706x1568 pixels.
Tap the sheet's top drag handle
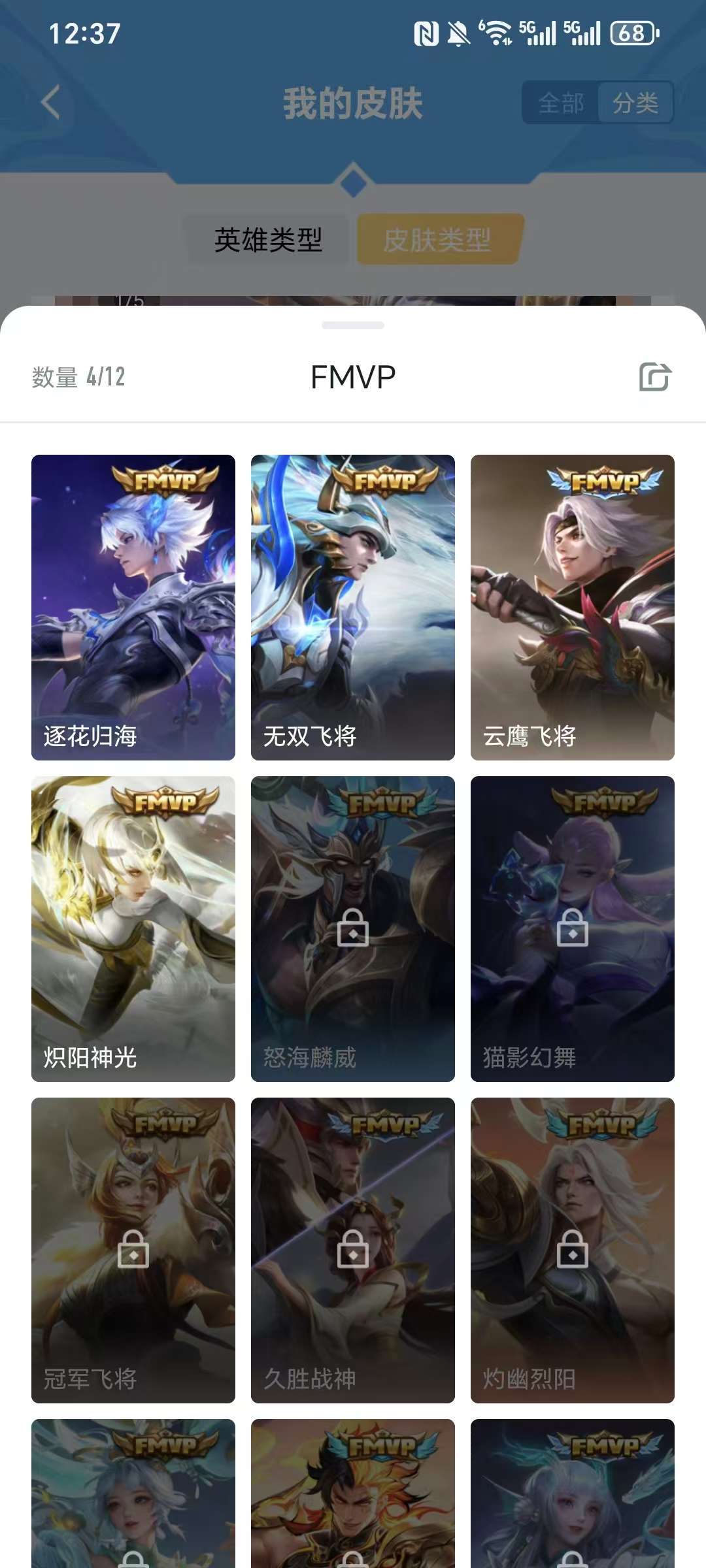(353, 325)
